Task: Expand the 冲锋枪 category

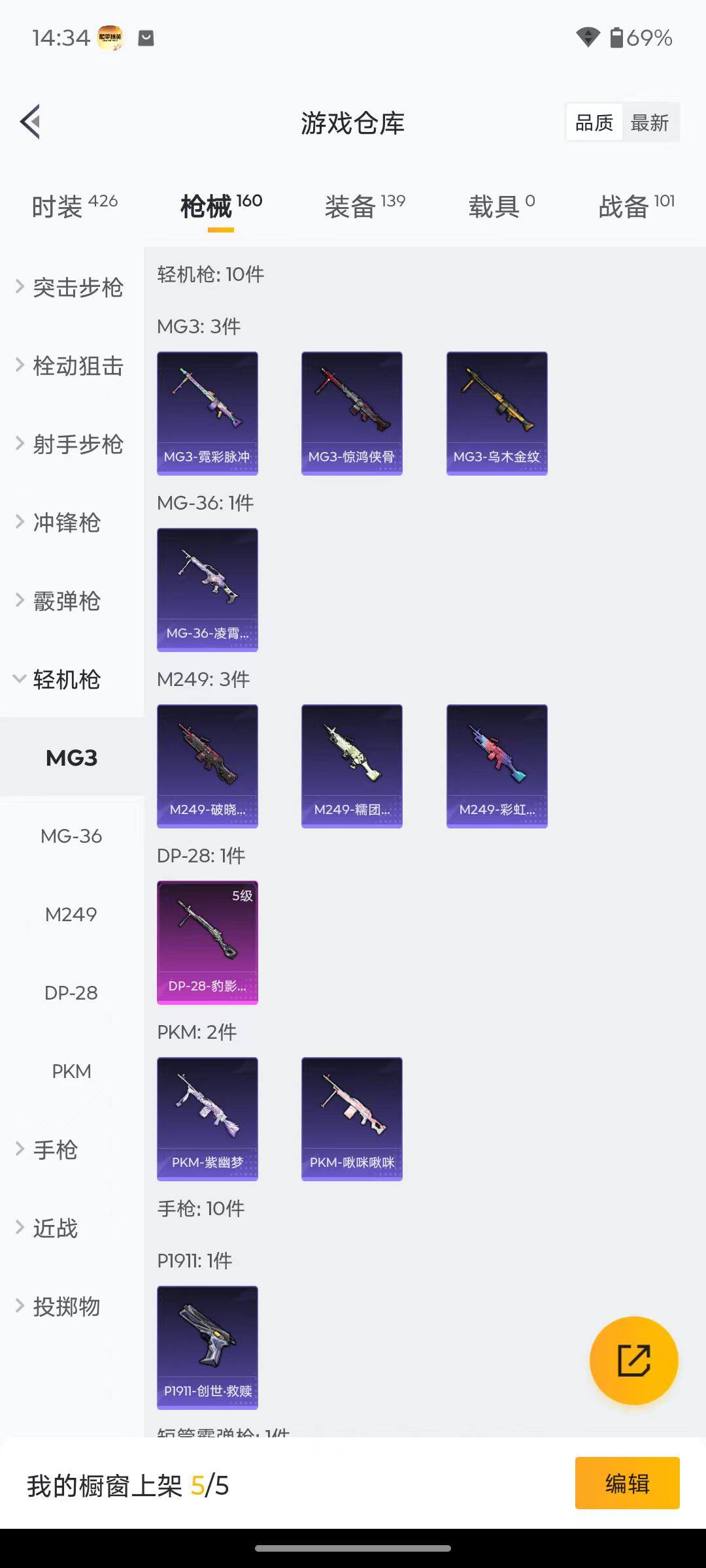Action: [65, 522]
